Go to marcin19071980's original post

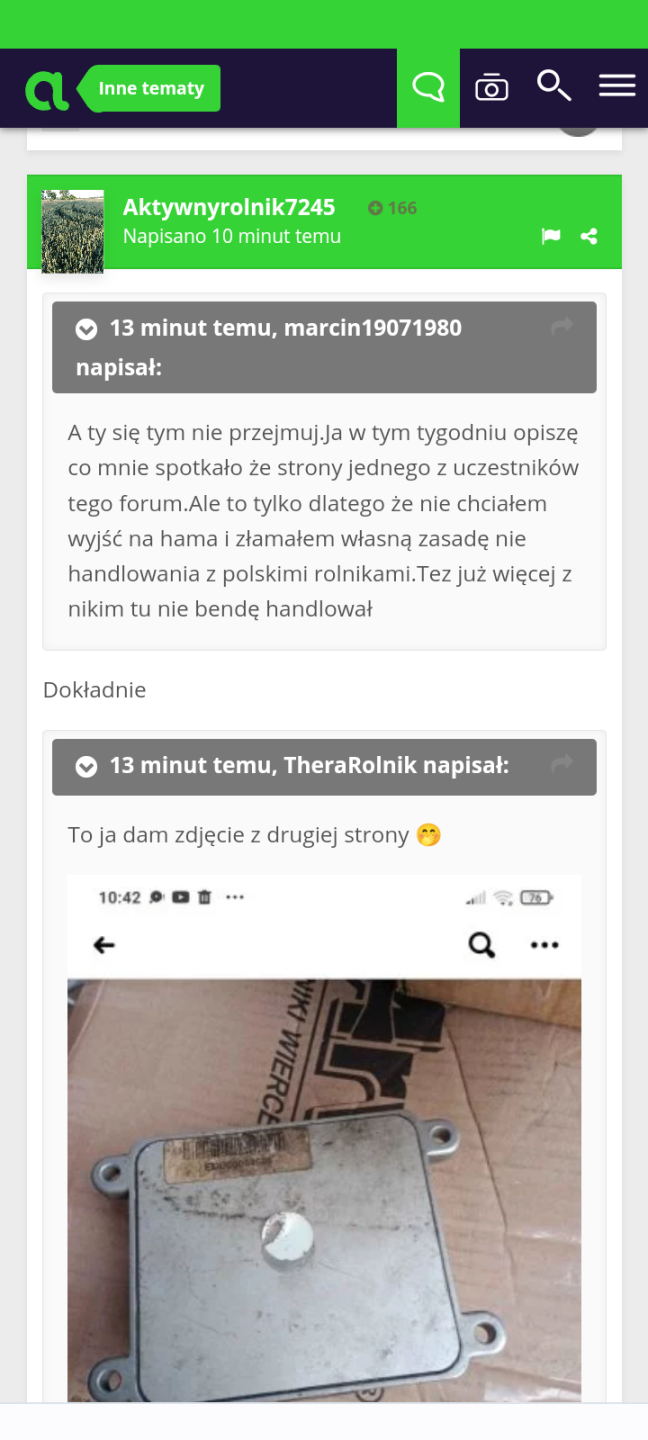coord(562,327)
